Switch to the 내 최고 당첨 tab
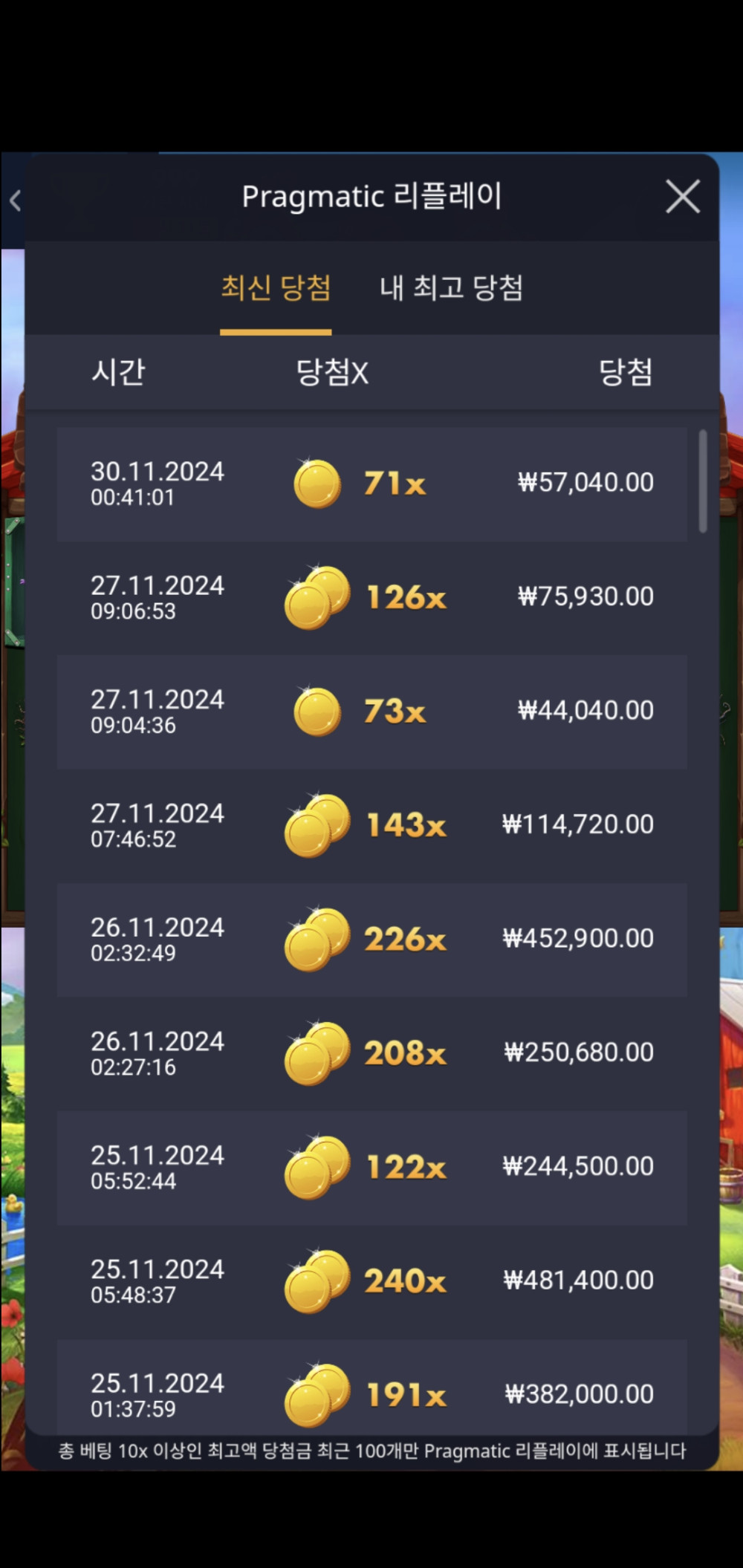 451,288
